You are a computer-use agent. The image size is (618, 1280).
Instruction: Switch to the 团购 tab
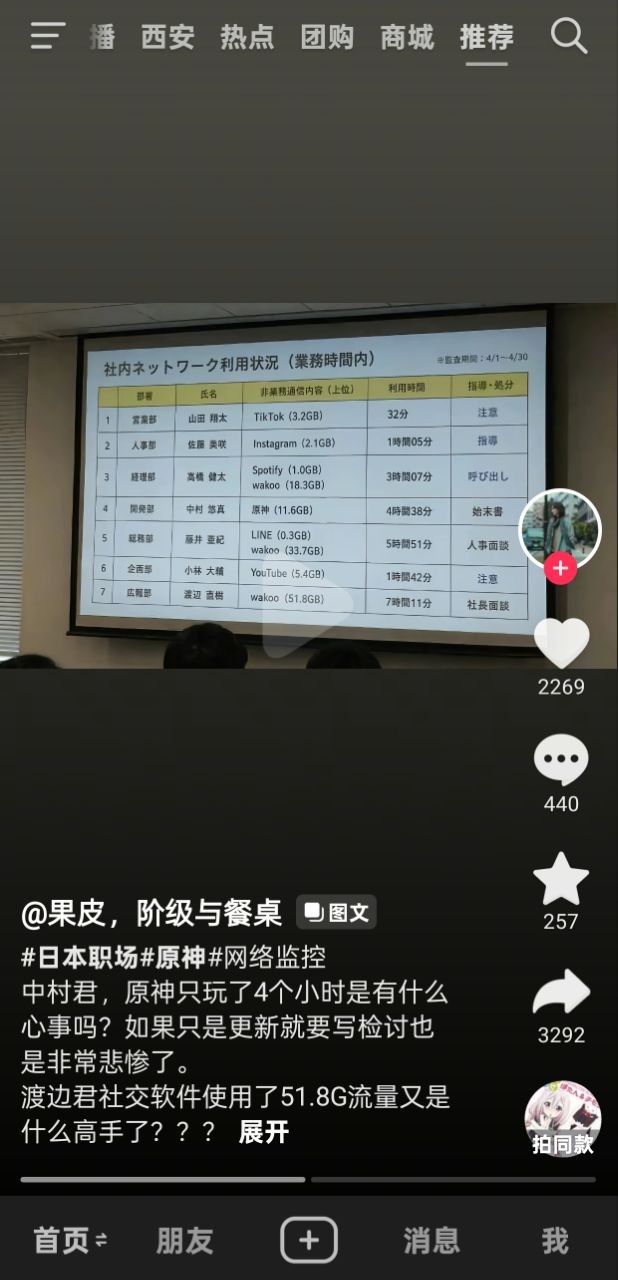point(327,38)
